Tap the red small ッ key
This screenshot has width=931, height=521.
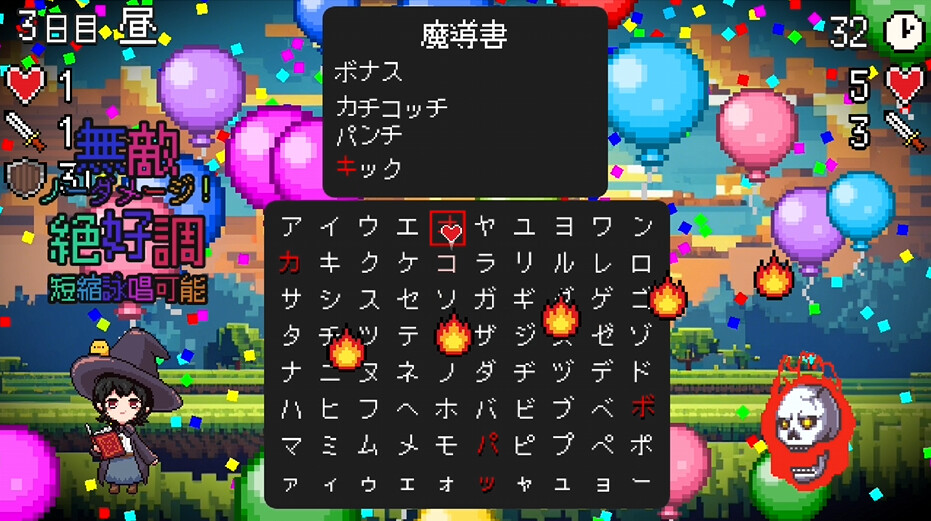point(487,484)
